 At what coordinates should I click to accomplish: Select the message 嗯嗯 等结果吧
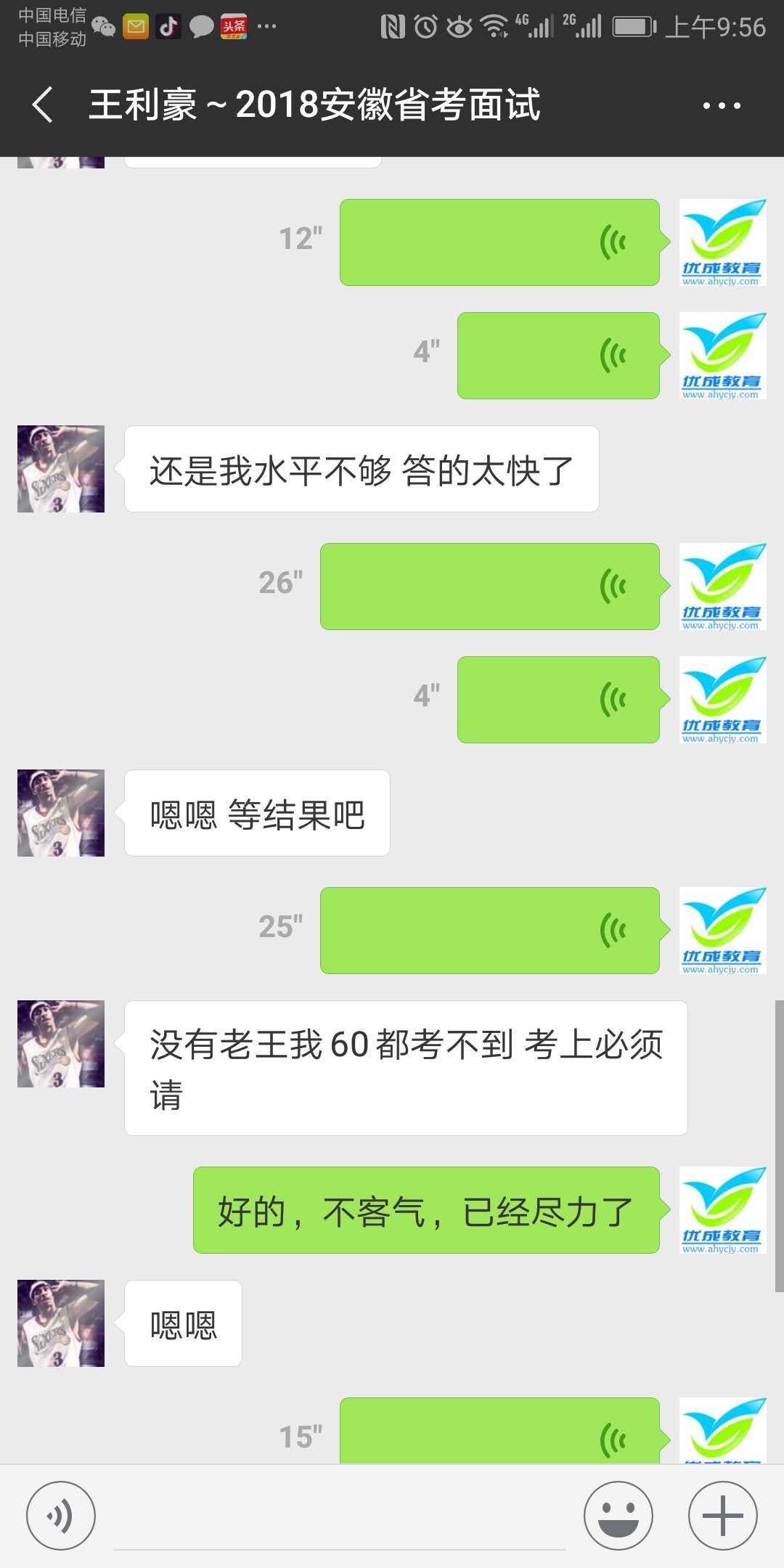click(x=258, y=813)
